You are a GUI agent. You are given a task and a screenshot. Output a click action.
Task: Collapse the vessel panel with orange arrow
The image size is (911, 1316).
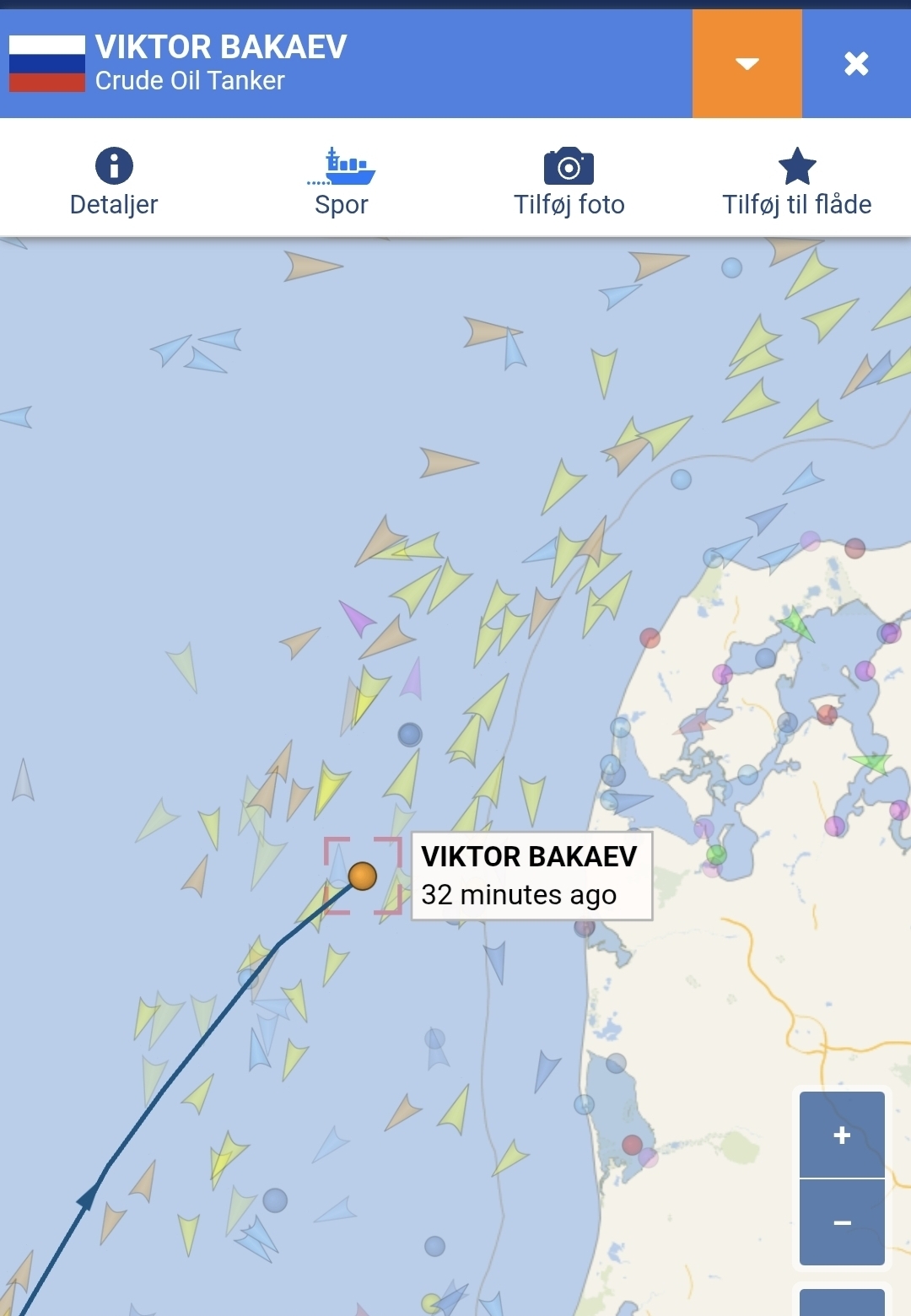click(x=747, y=64)
